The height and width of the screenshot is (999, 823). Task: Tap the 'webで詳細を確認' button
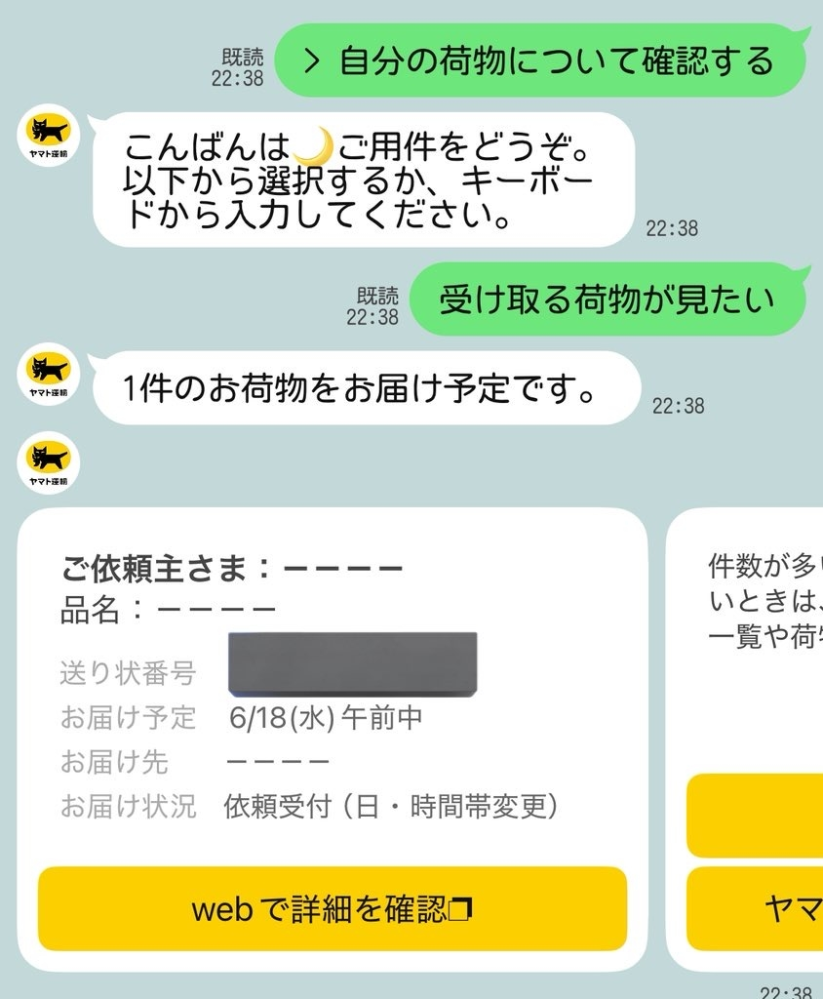point(332,909)
